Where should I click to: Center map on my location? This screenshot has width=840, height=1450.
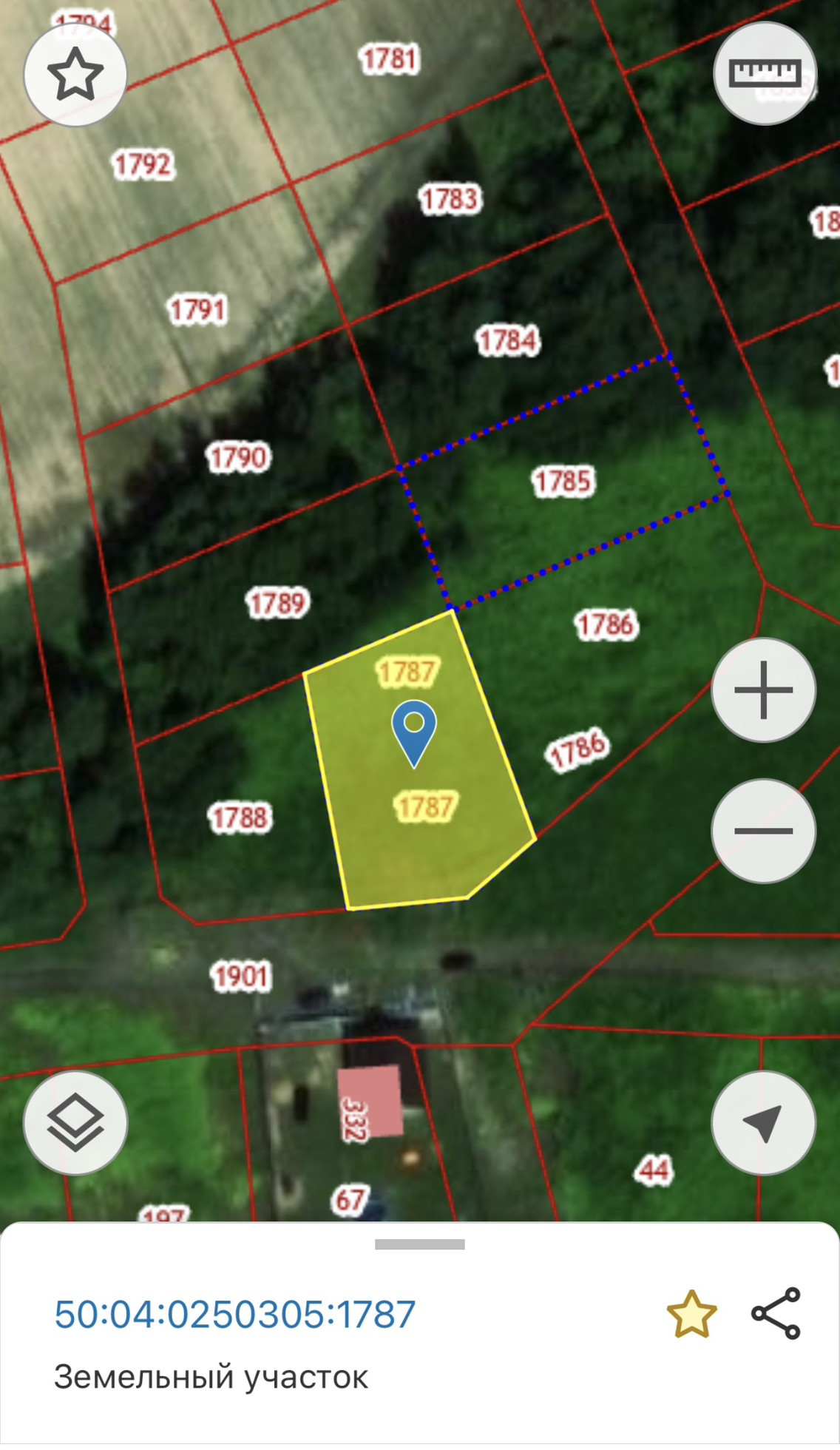click(763, 1123)
